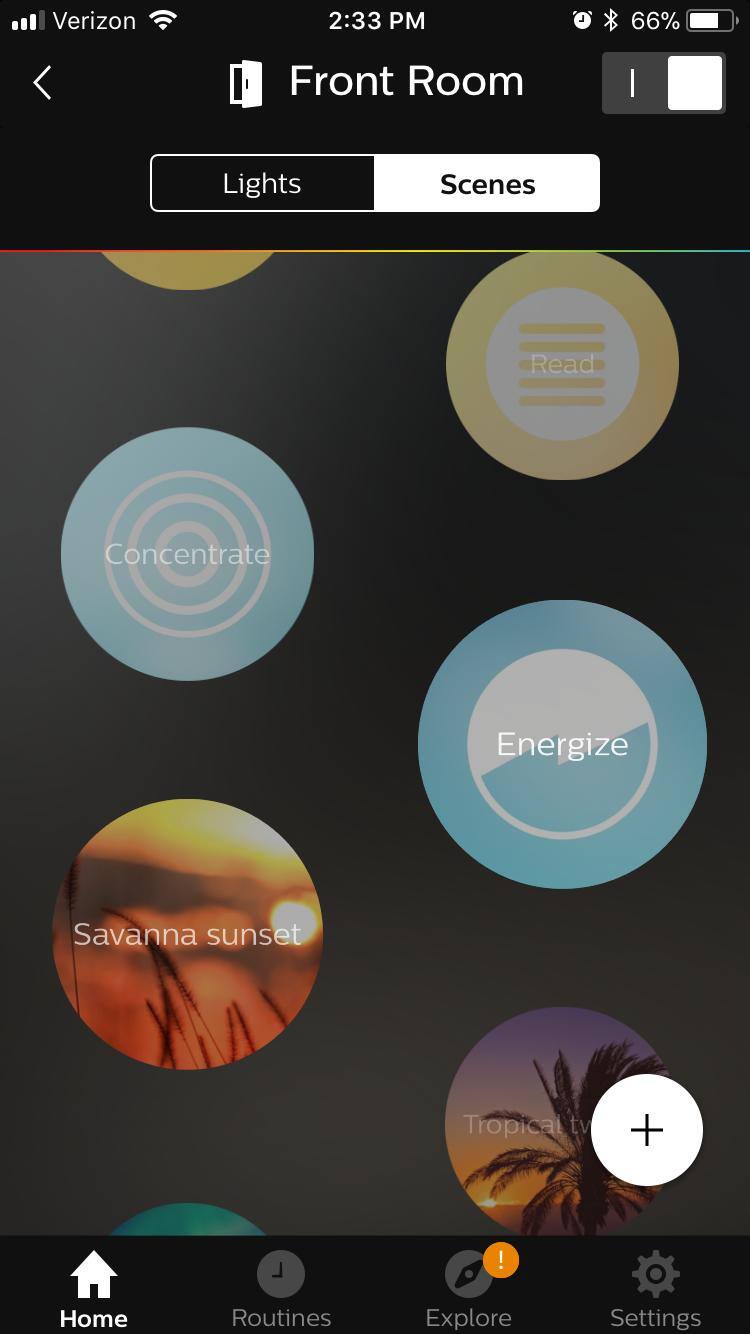
Task: Tap the color gradient strip below tabs
Action: (375, 245)
